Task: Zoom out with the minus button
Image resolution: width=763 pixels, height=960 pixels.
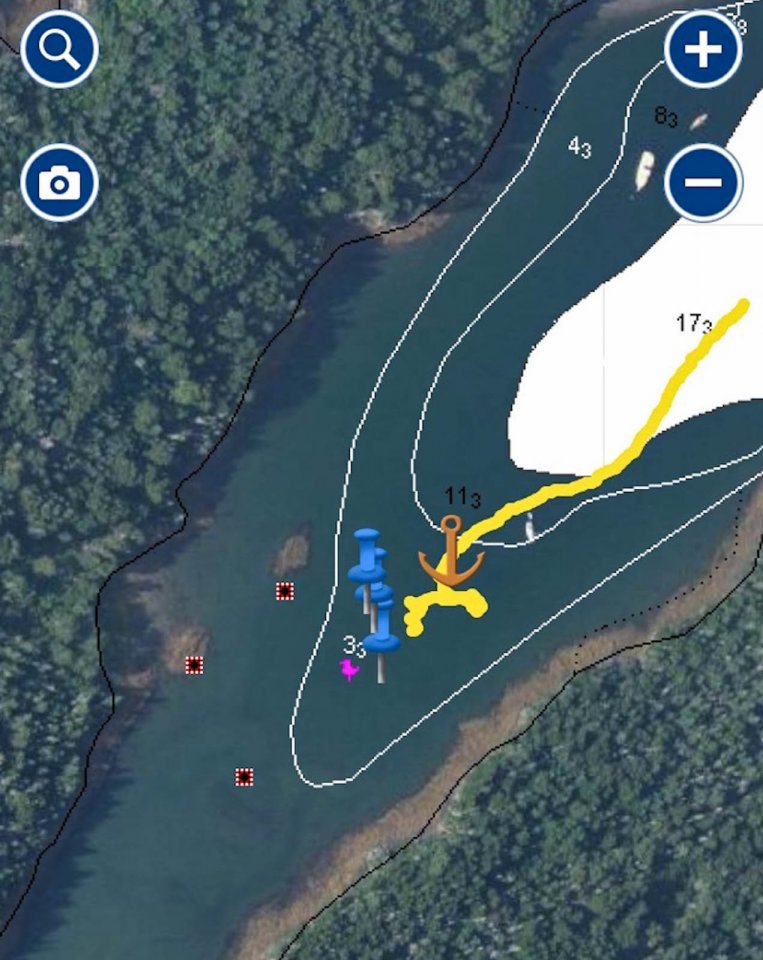Action: [x=703, y=182]
